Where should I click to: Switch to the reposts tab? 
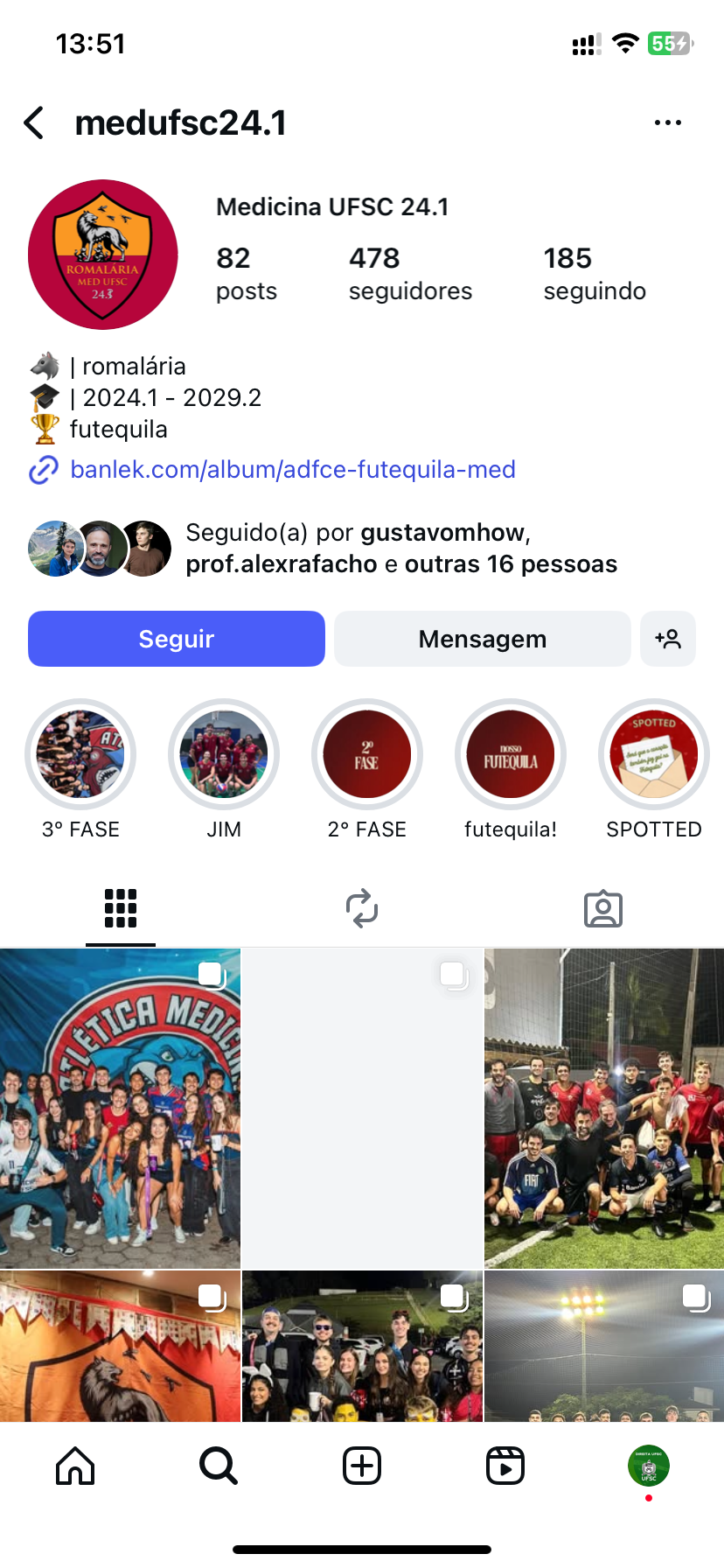[362, 908]
